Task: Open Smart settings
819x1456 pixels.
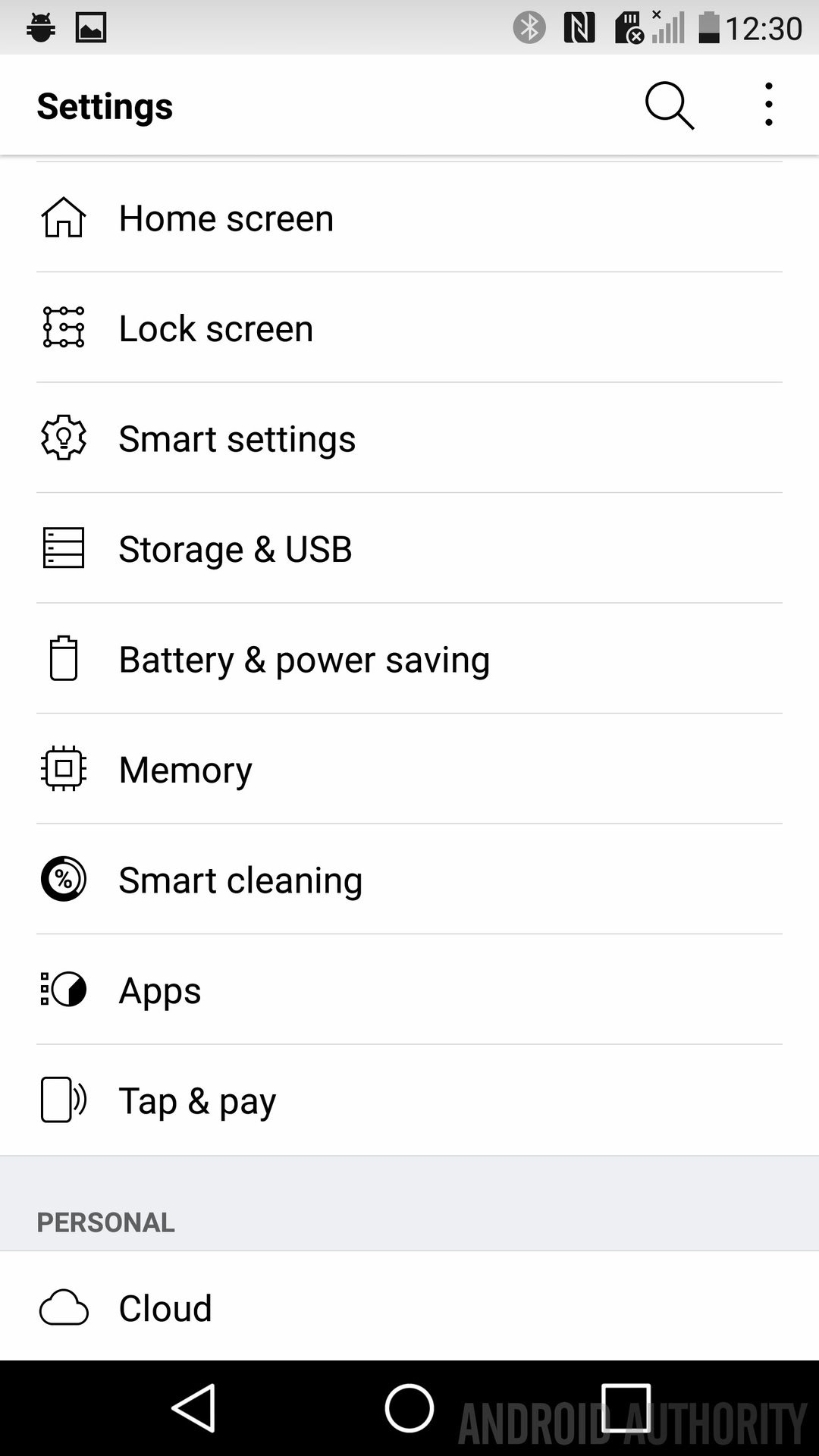Action: pos(237,439)
